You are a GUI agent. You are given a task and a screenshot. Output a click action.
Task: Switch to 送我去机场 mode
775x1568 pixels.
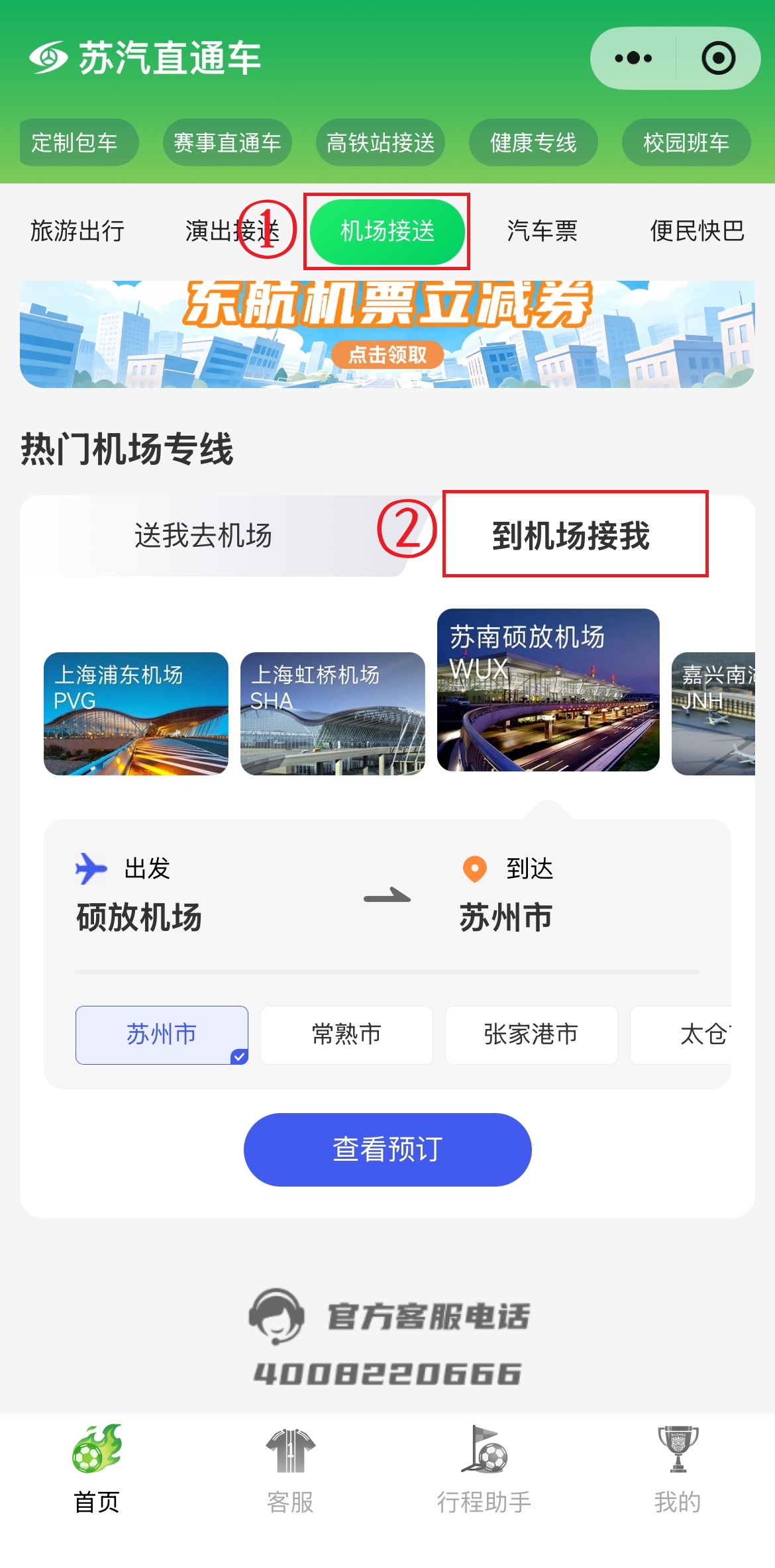click(203, 536)
